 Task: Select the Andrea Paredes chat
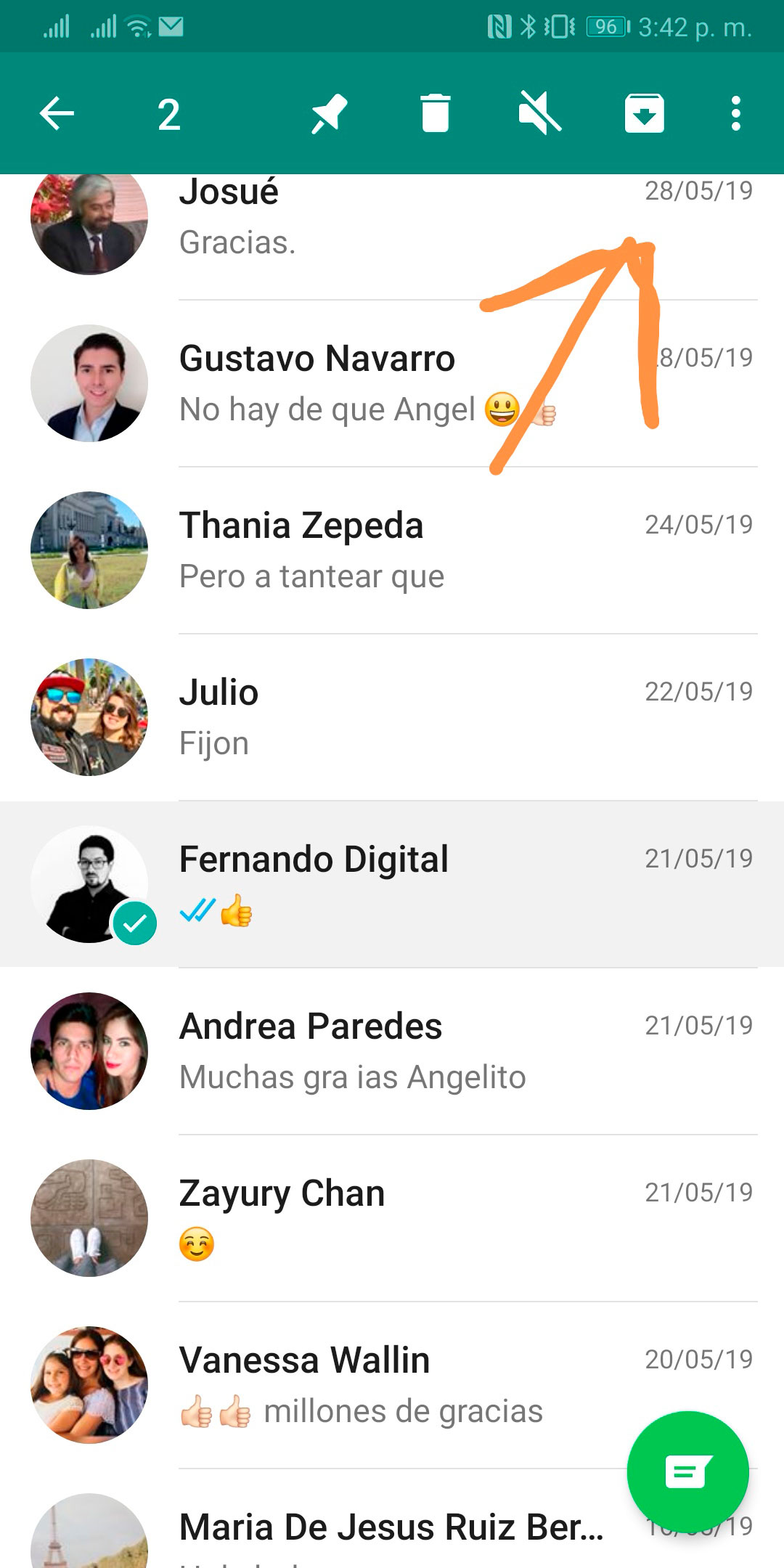[x=392, y=1051]
